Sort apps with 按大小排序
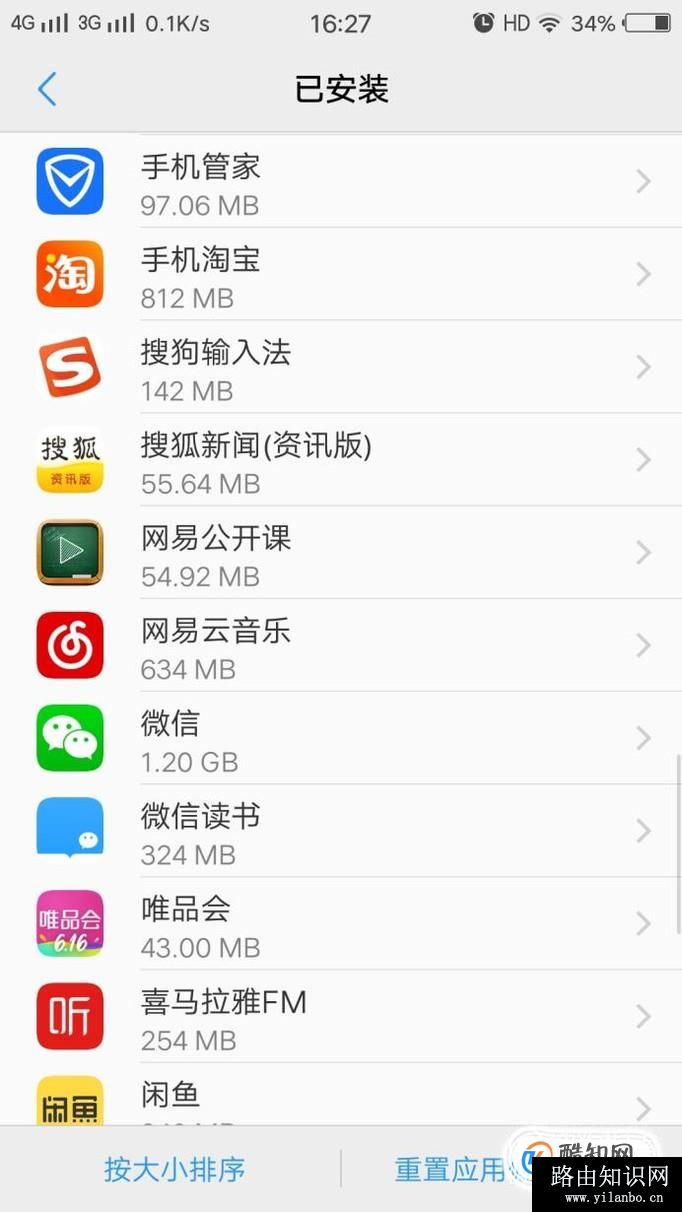 [175, 1169]
